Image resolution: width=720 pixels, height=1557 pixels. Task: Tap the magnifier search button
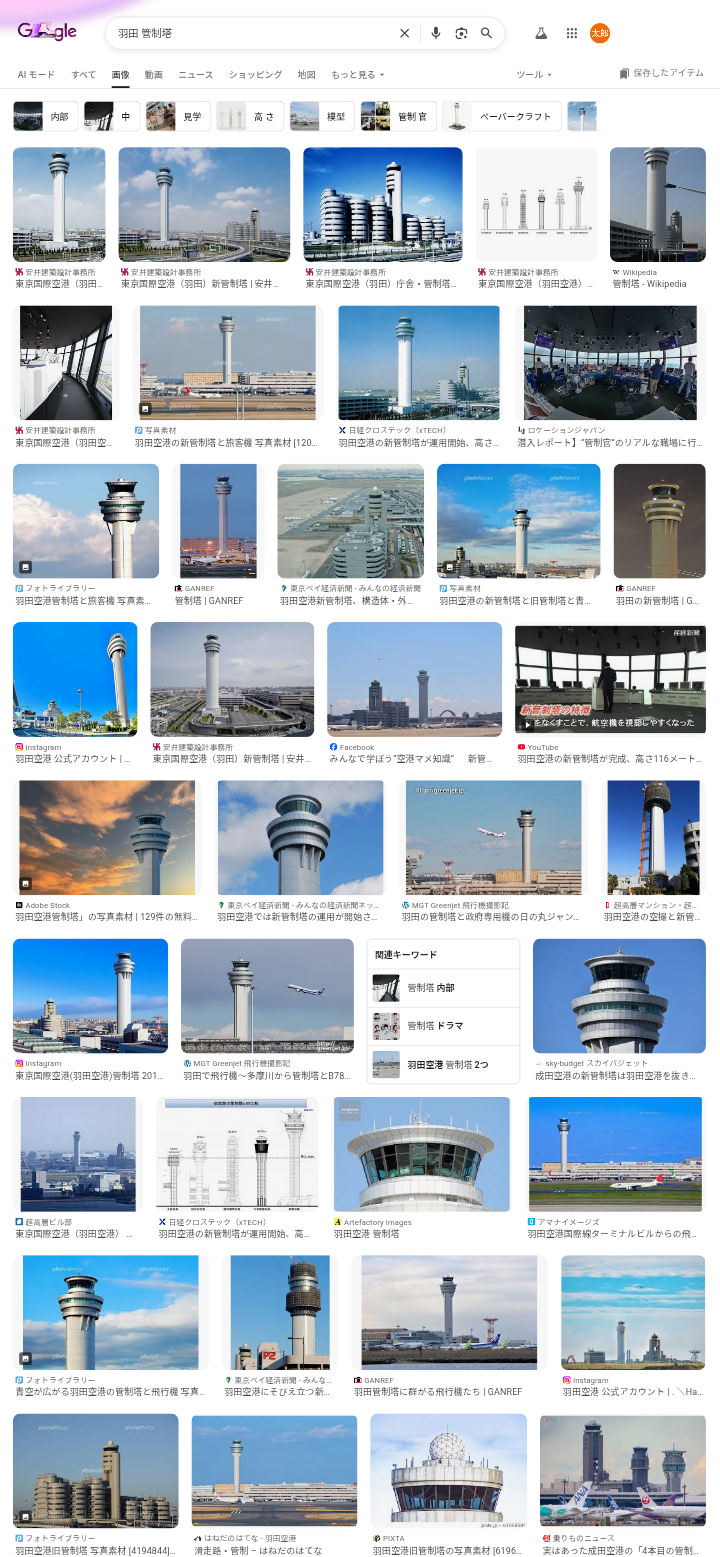[487, 33]
